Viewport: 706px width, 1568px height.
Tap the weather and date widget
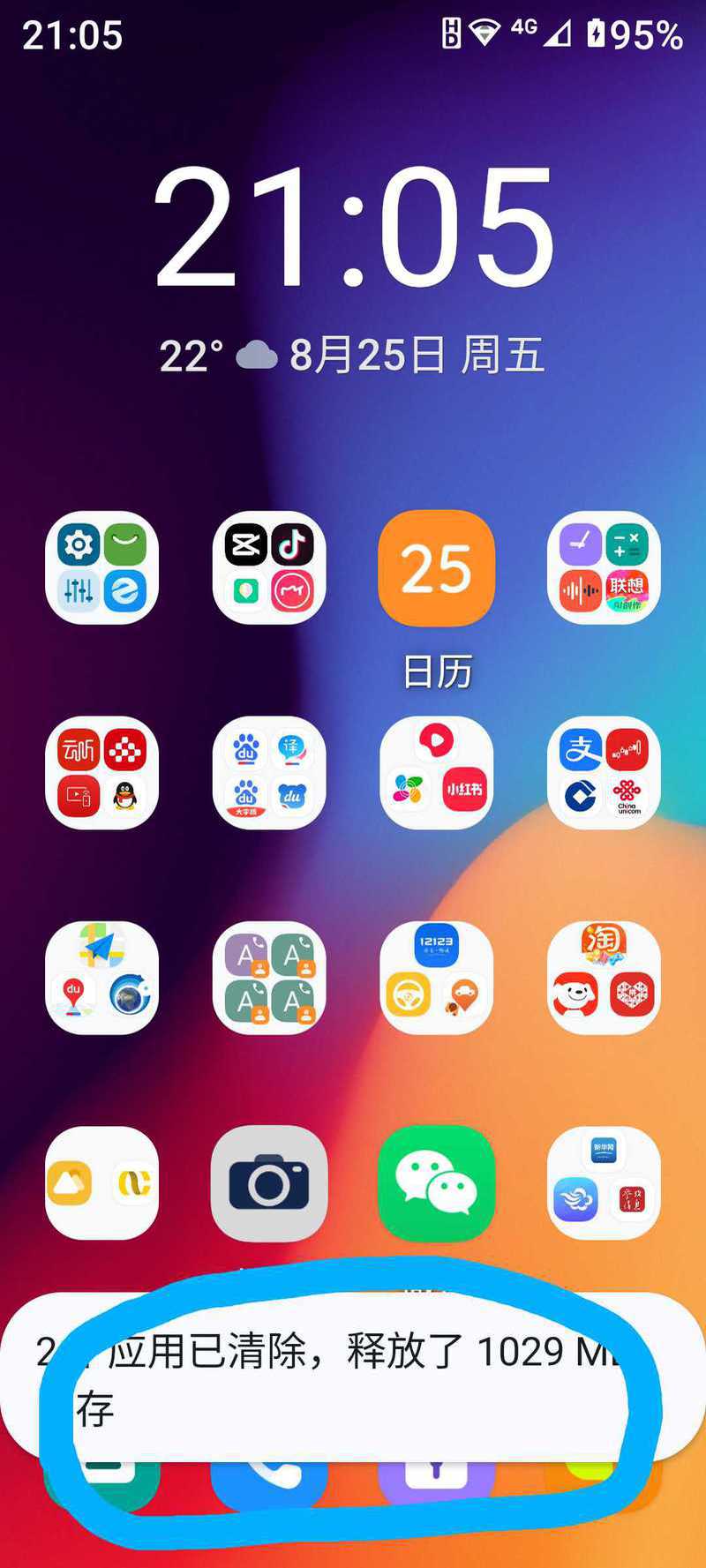pyautogui.click(x=351, y=355)
